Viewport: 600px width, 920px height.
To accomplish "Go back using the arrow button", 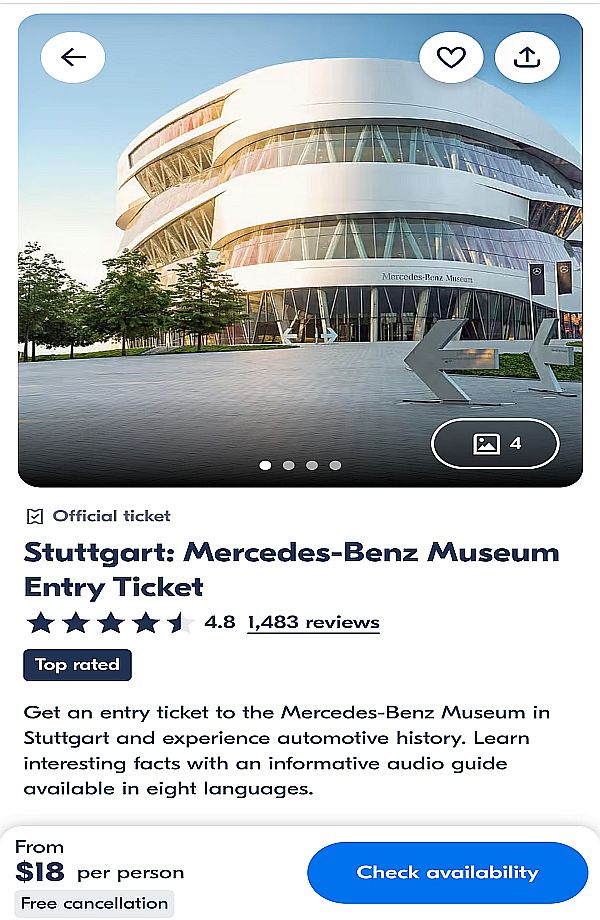I will (x=73, y=58).
